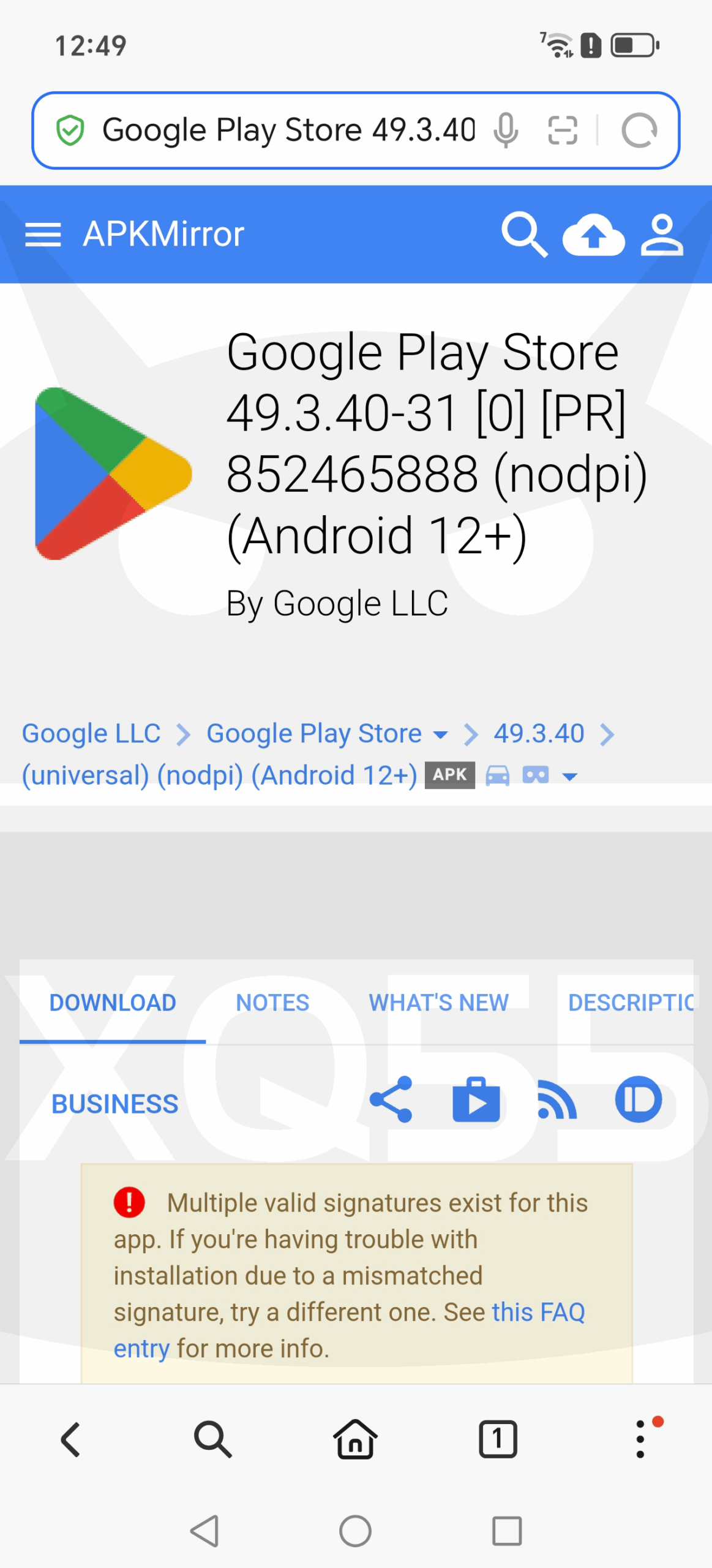View this app on Google Play
712x1568 pixels.
click(476, 1099)
